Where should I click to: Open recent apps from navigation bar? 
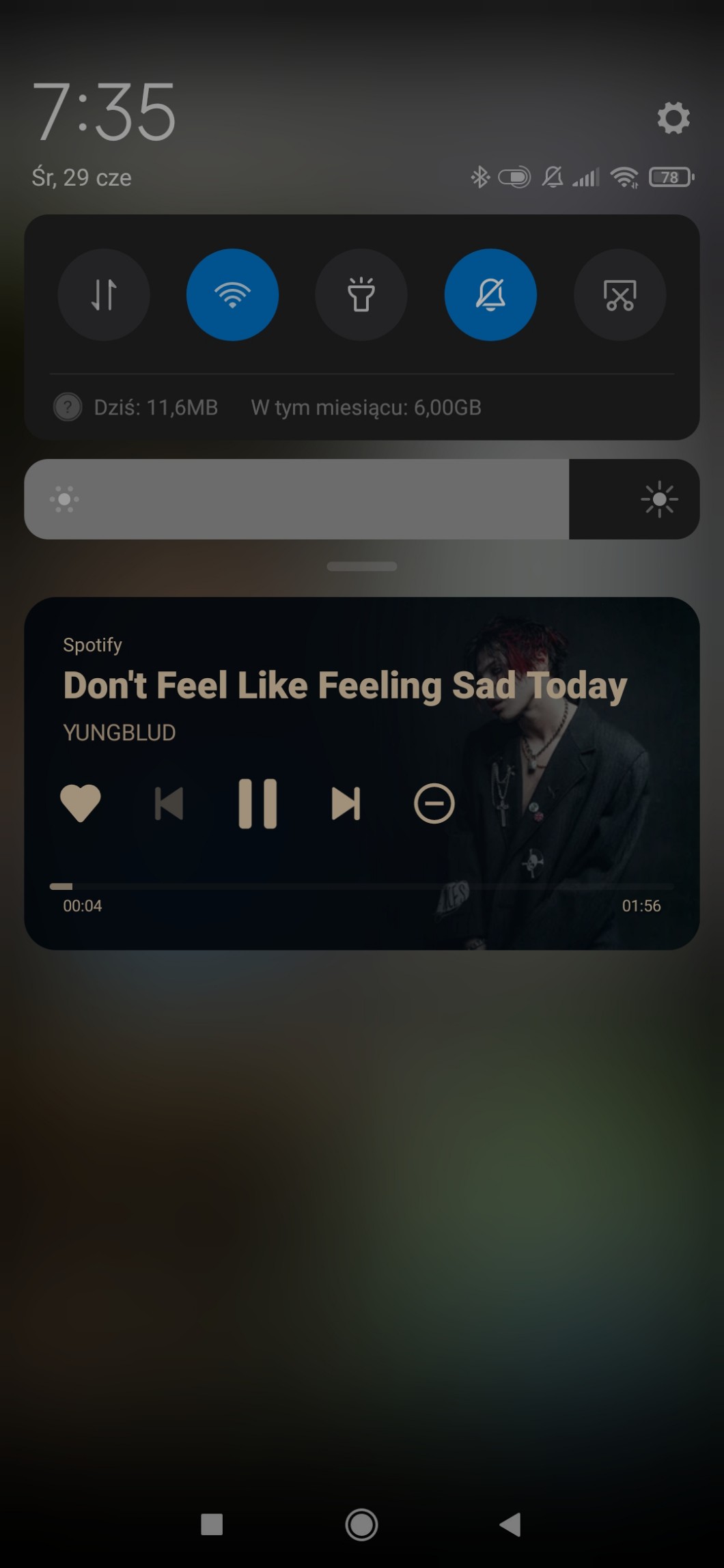coord(212,1524)
